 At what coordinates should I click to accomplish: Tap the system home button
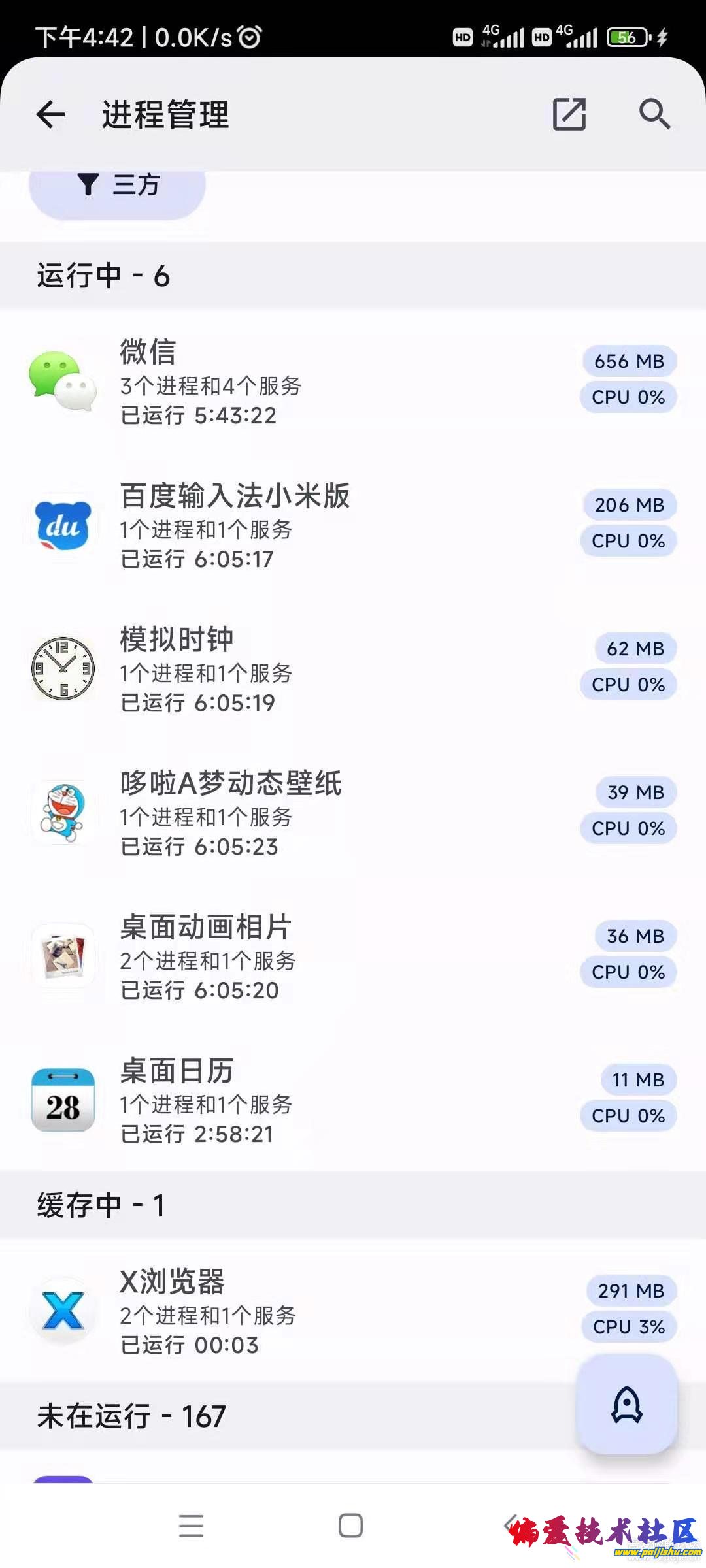[350, 1526]
